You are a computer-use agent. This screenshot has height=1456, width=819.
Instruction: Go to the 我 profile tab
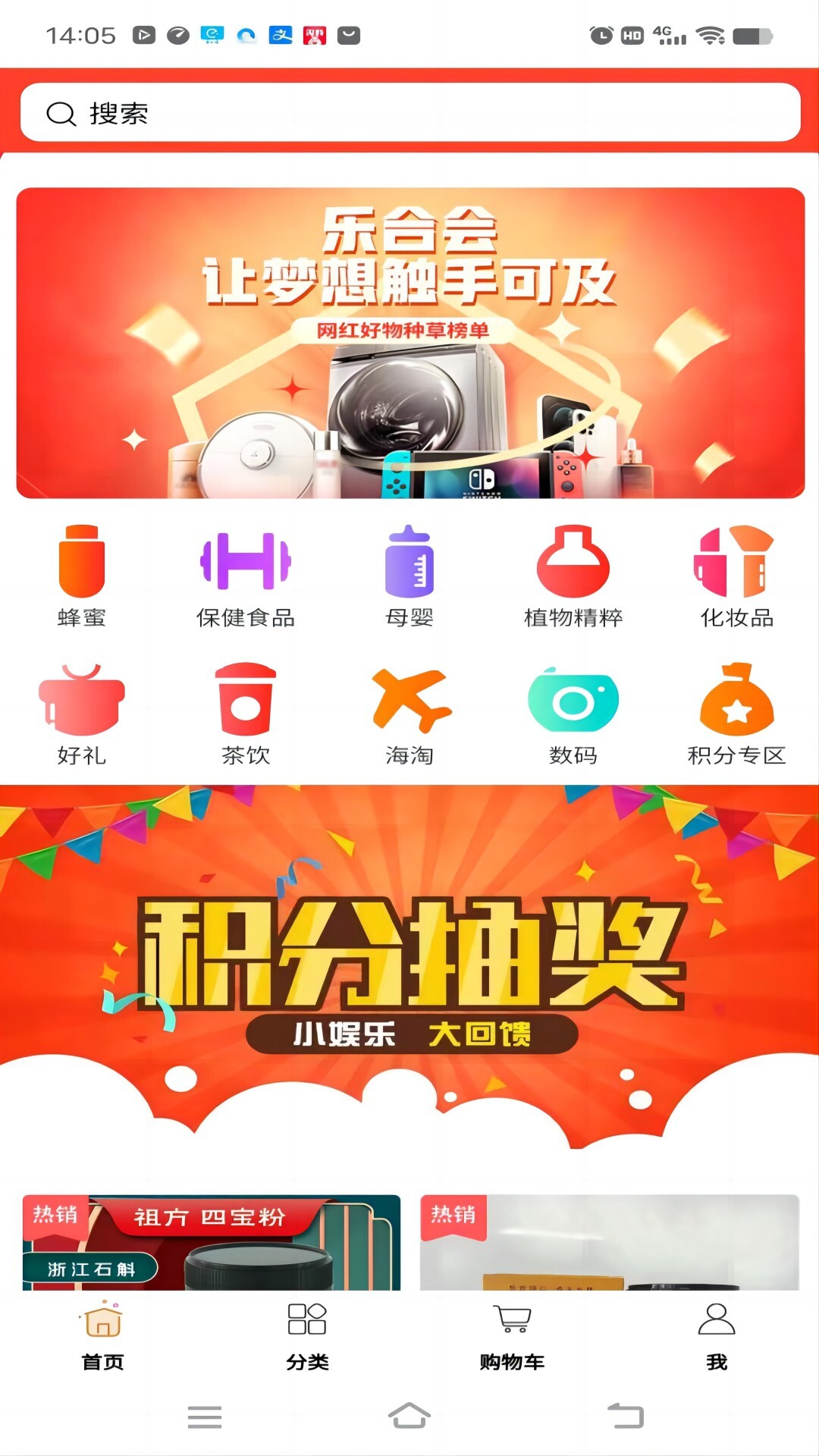coord(717,1336)
